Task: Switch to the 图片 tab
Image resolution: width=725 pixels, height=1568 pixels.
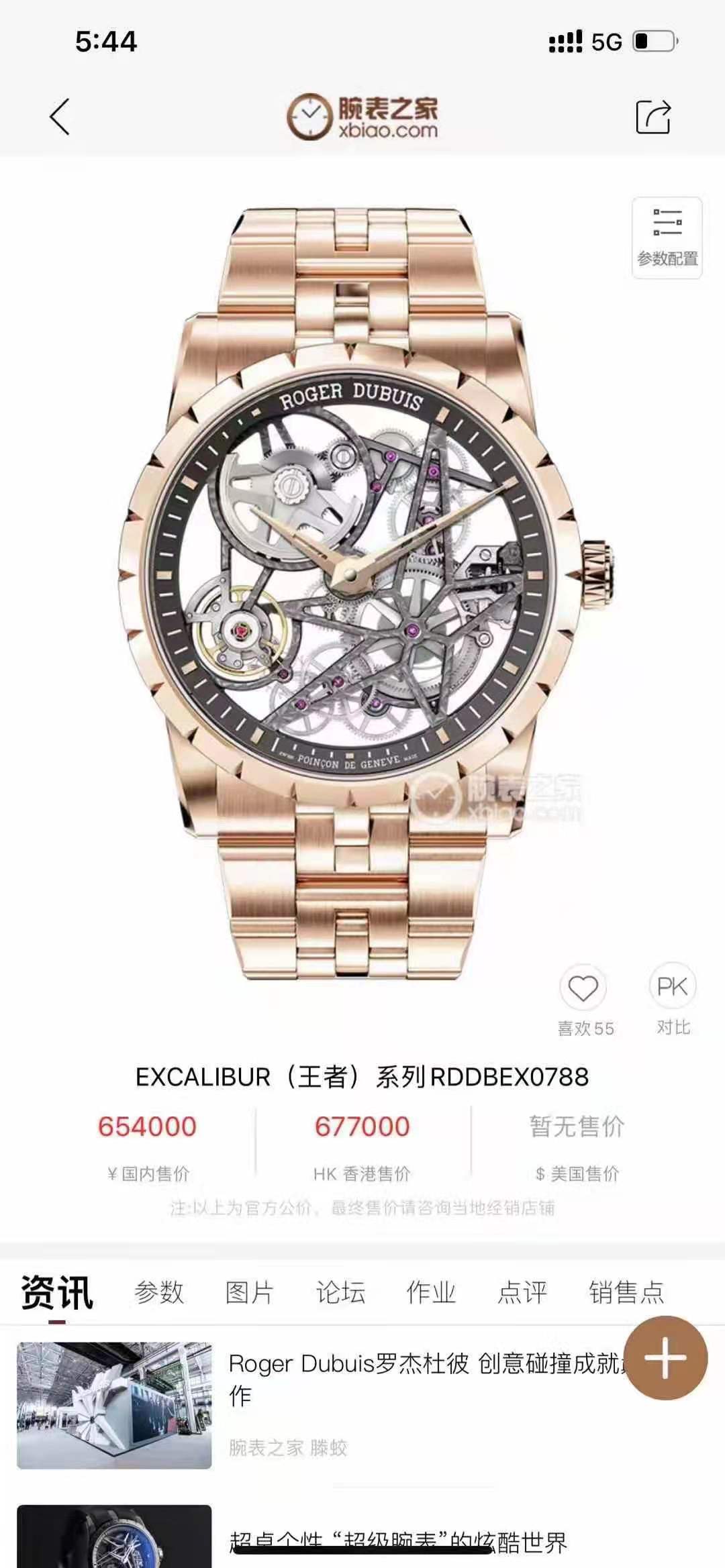Action: click(x=250, y=1292)
